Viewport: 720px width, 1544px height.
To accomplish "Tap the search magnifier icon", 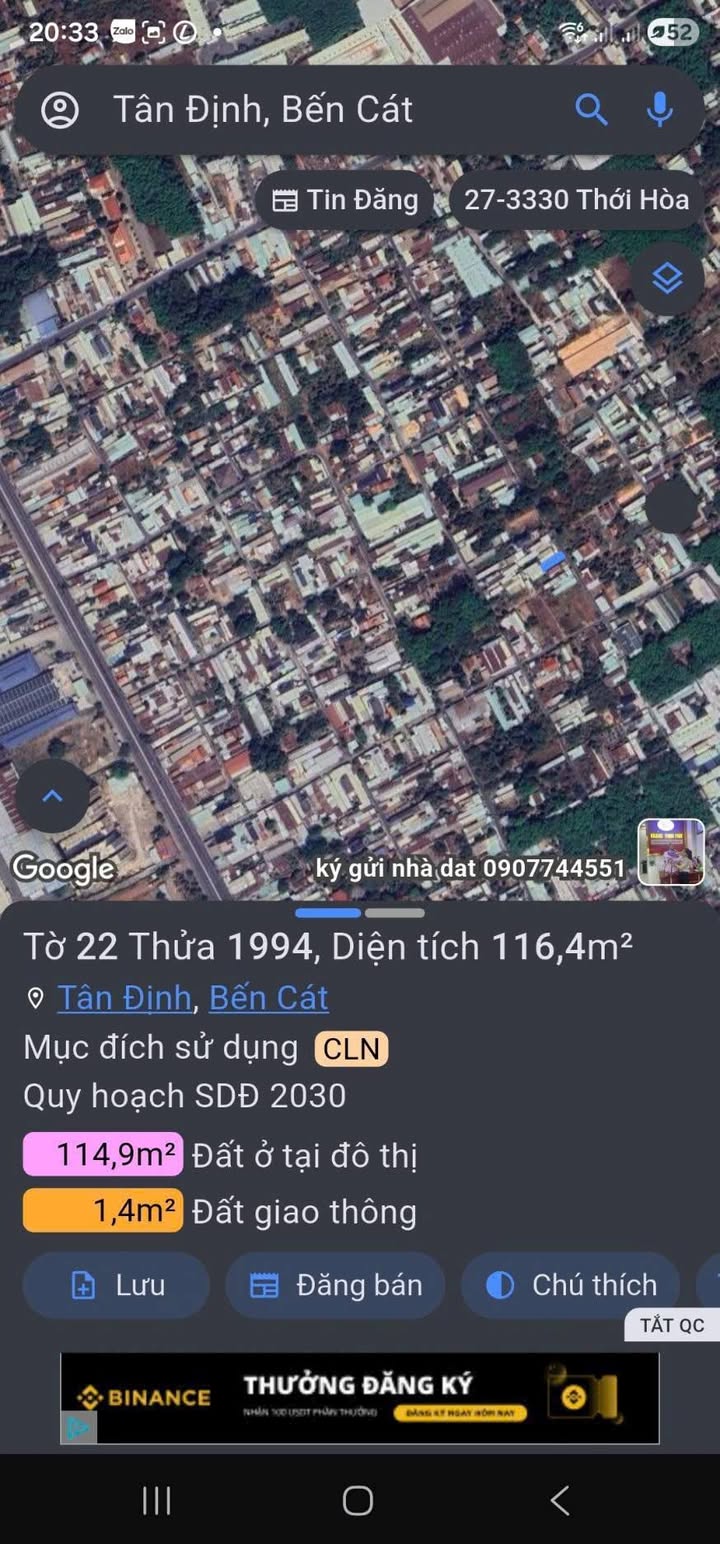I will (x=591, y=110).
